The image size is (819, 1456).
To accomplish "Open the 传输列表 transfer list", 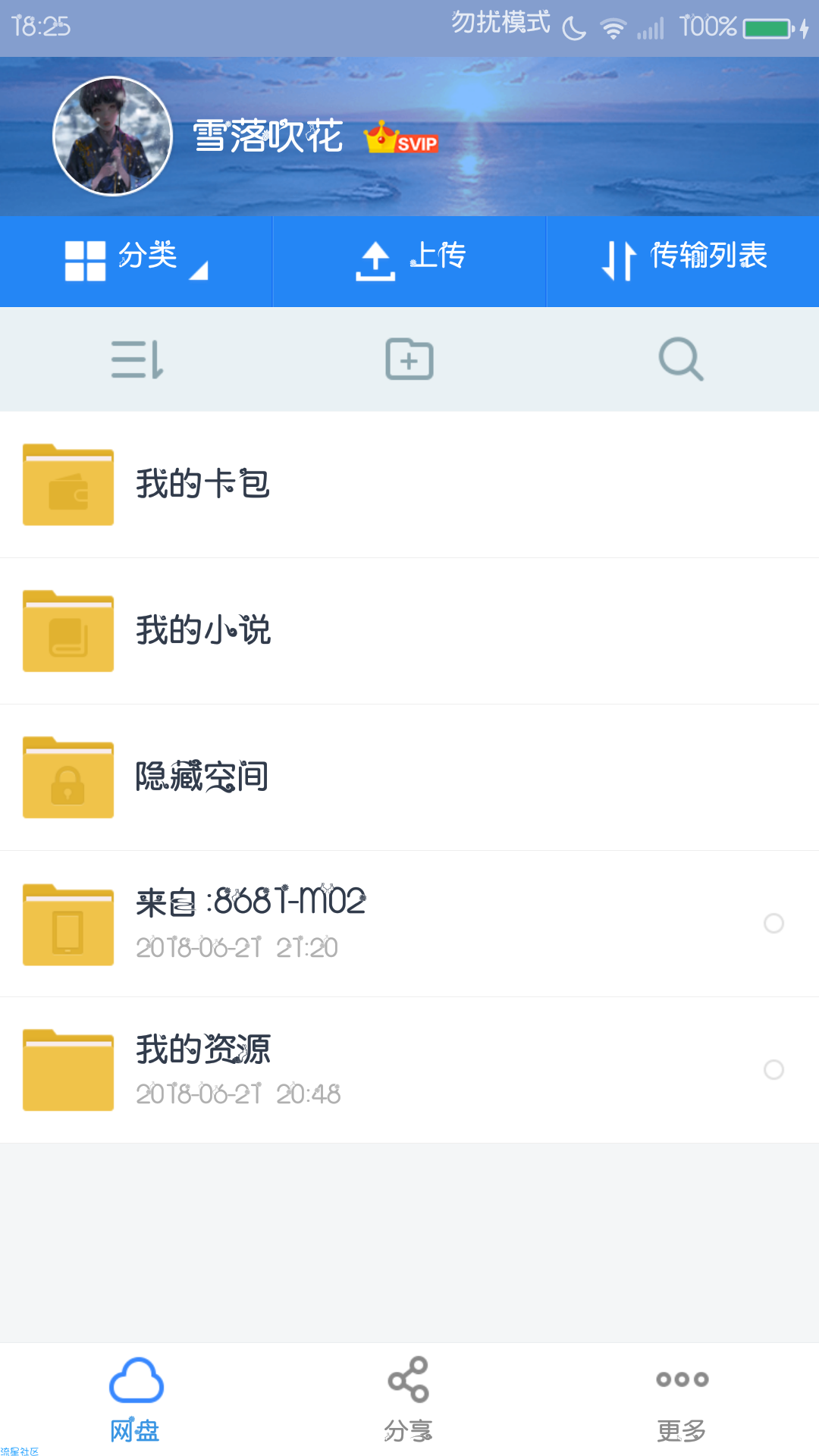I will 682,261.
